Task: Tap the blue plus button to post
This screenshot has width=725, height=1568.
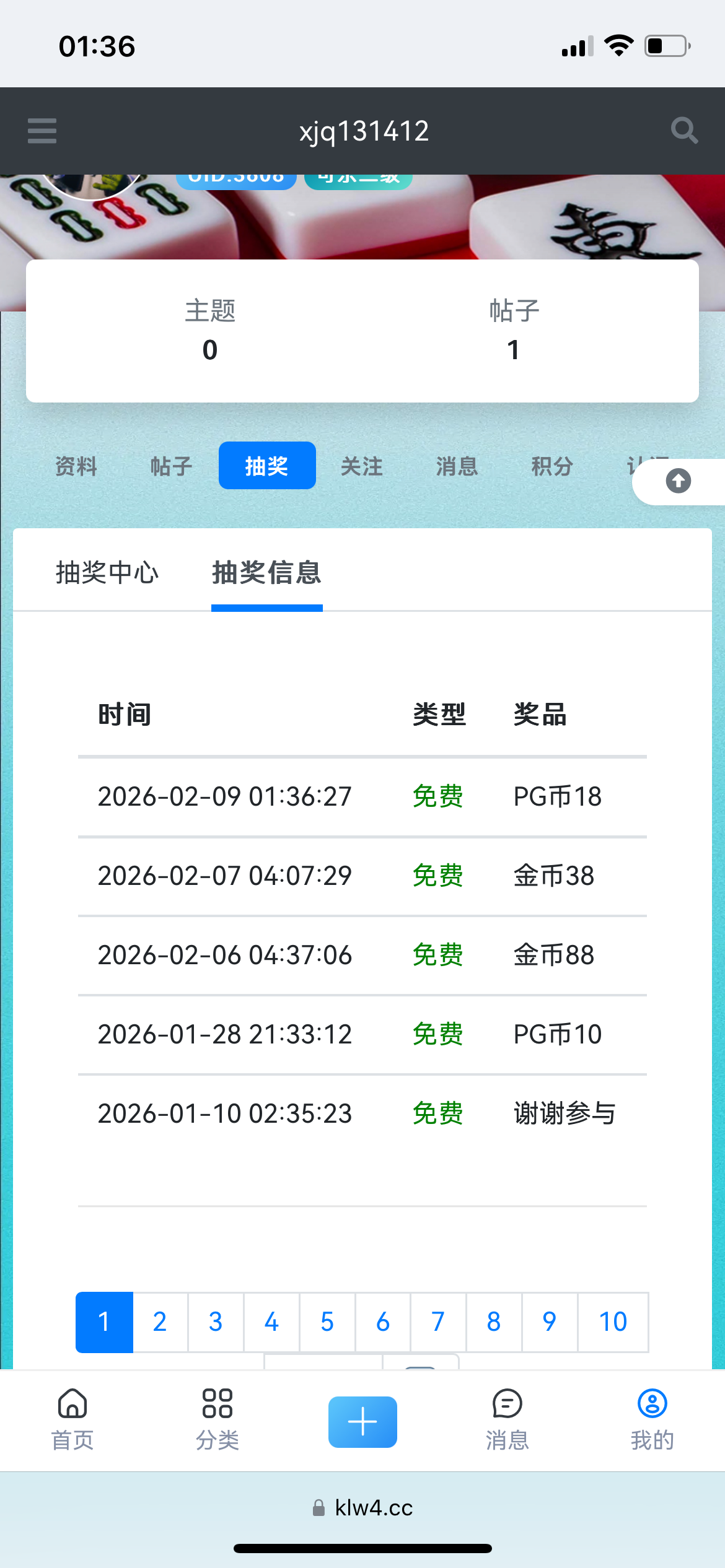Action: coord(362,1421)
